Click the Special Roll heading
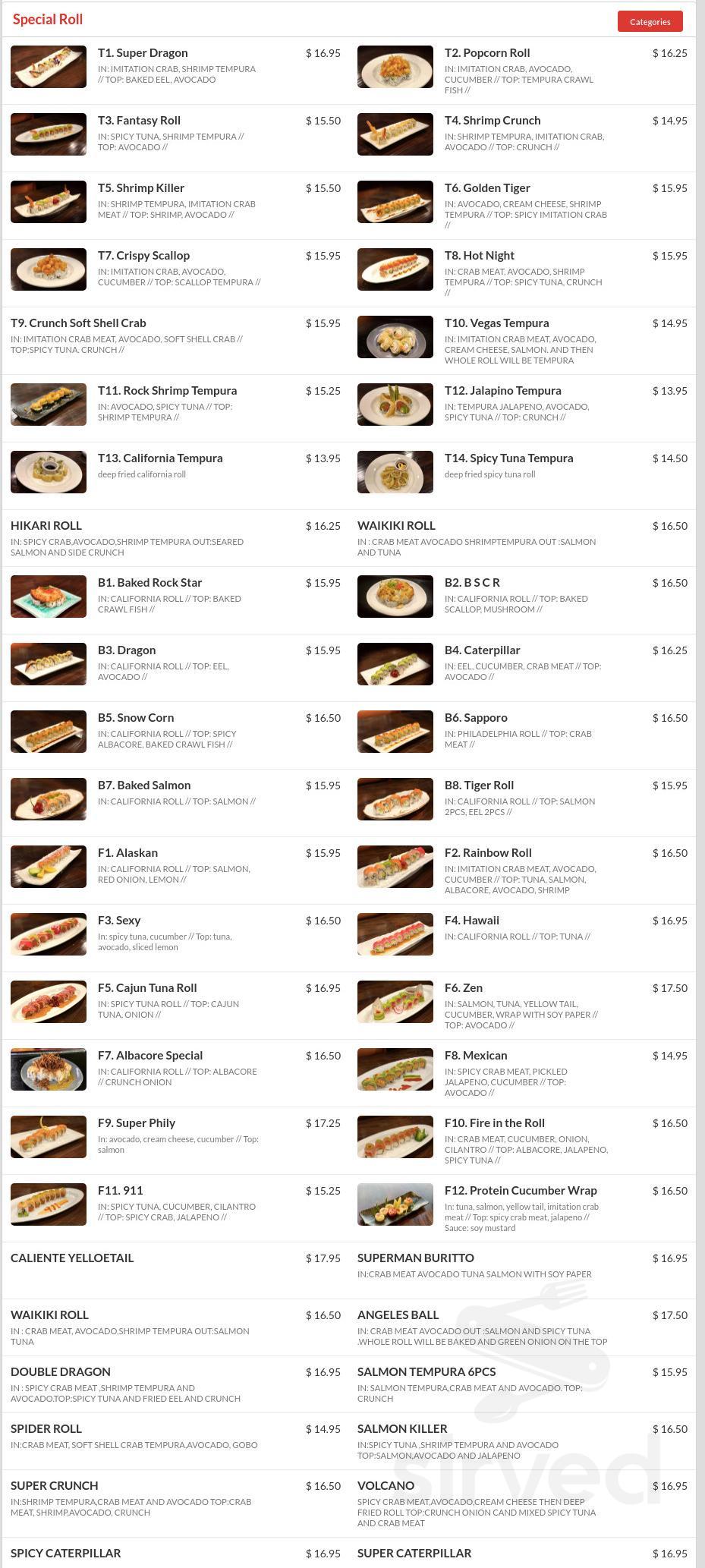705x1568 pixels. pos(48,19)
